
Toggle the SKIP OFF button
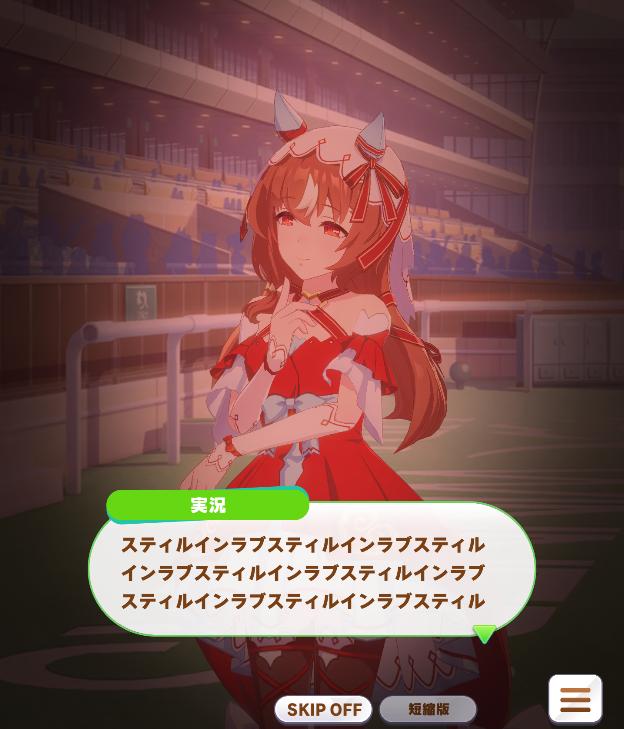pos(324,709)
